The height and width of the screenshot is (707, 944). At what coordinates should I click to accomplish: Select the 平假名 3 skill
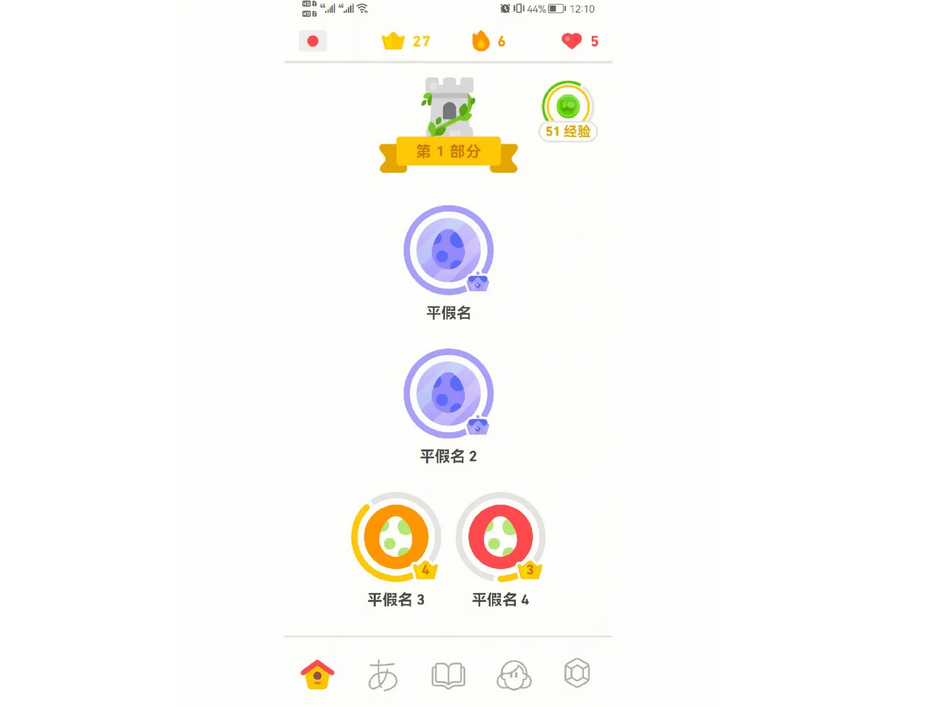point(396,538)
